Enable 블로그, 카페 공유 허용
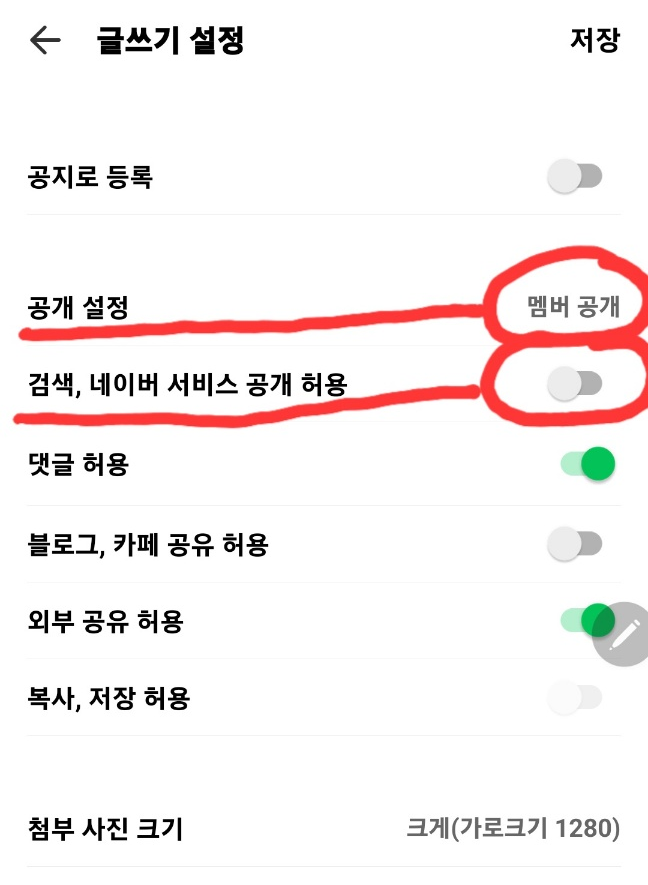 click(576, 545)
